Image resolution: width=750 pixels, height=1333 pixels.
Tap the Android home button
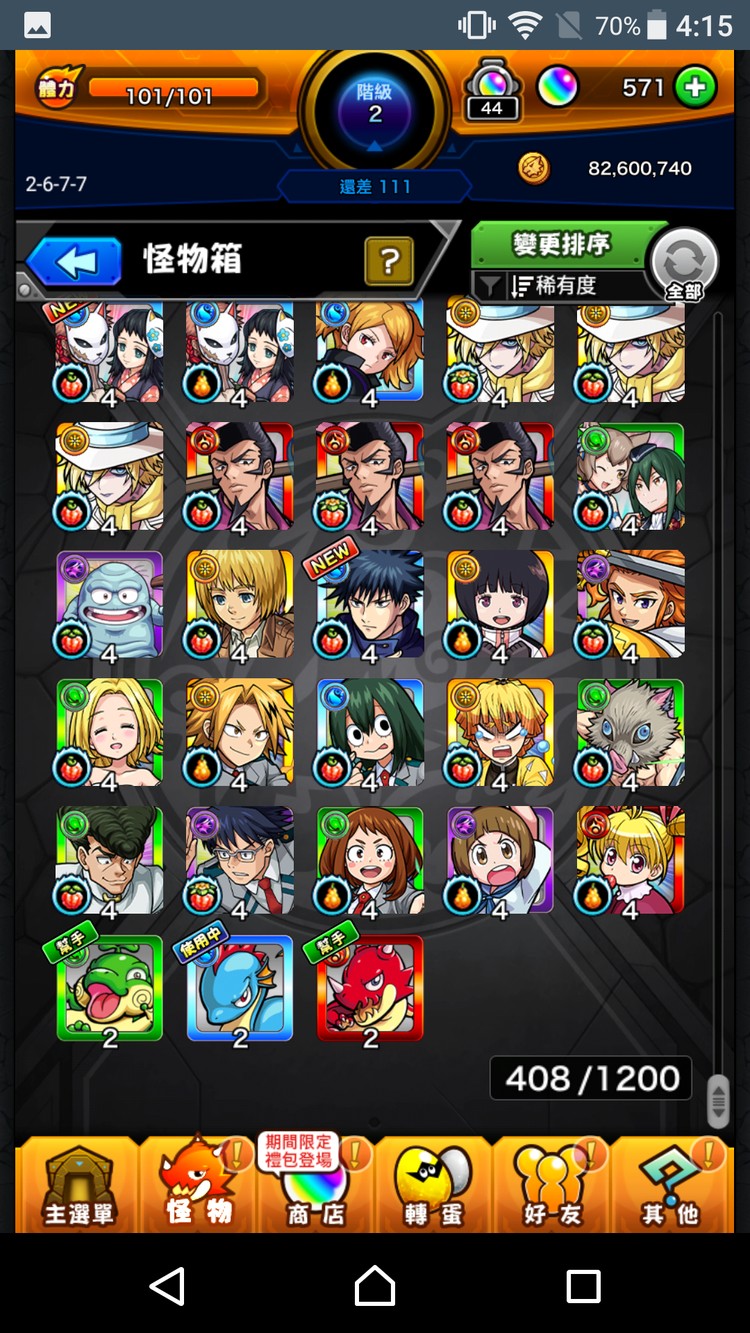(x=375, y=1285)
